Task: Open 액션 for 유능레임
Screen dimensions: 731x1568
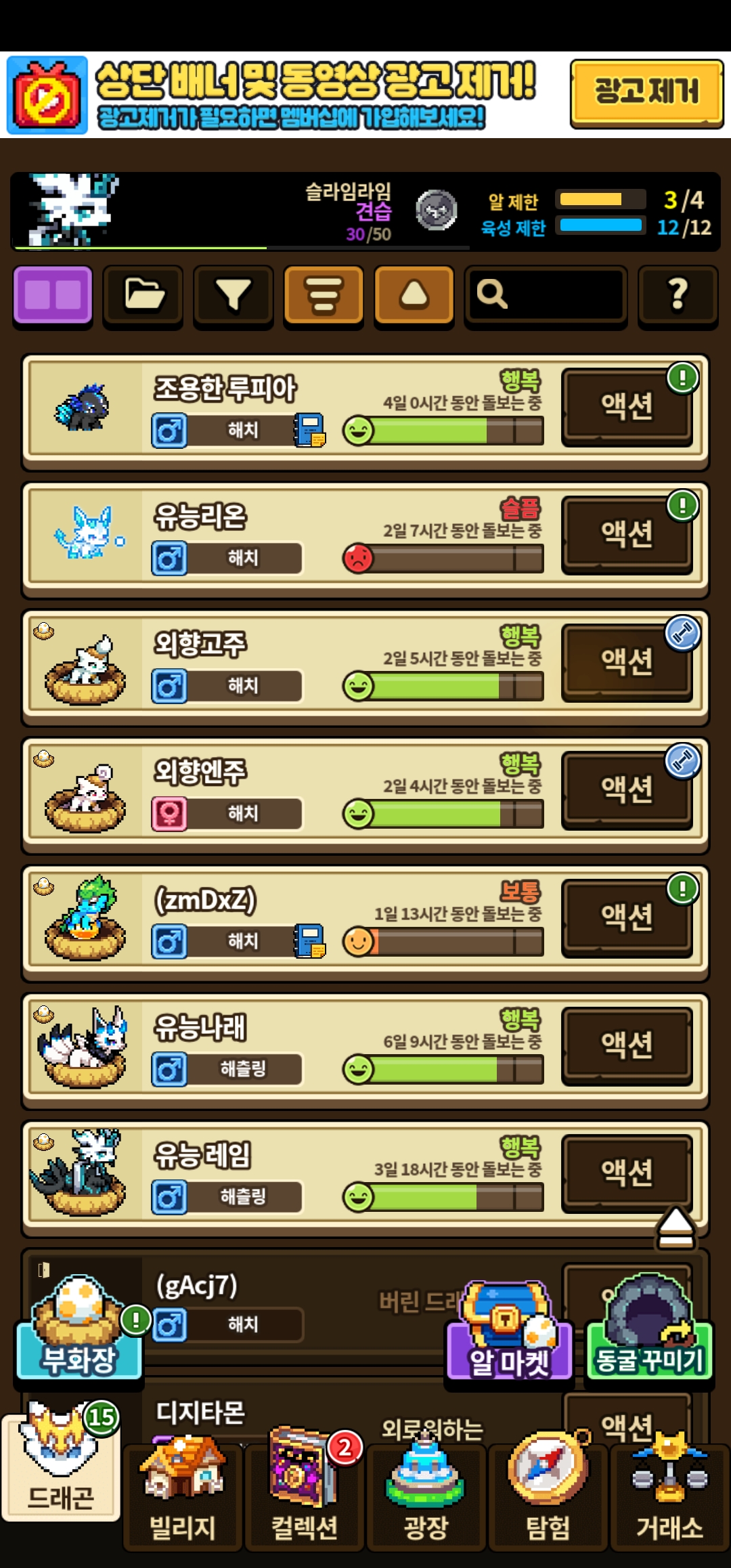Action: (x=627, y=1173)
